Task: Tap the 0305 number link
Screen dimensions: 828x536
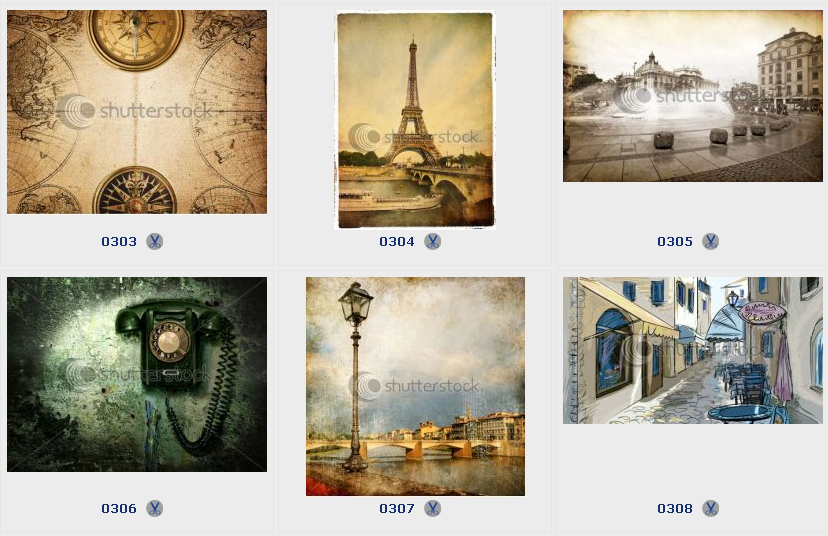Action: 675,242
